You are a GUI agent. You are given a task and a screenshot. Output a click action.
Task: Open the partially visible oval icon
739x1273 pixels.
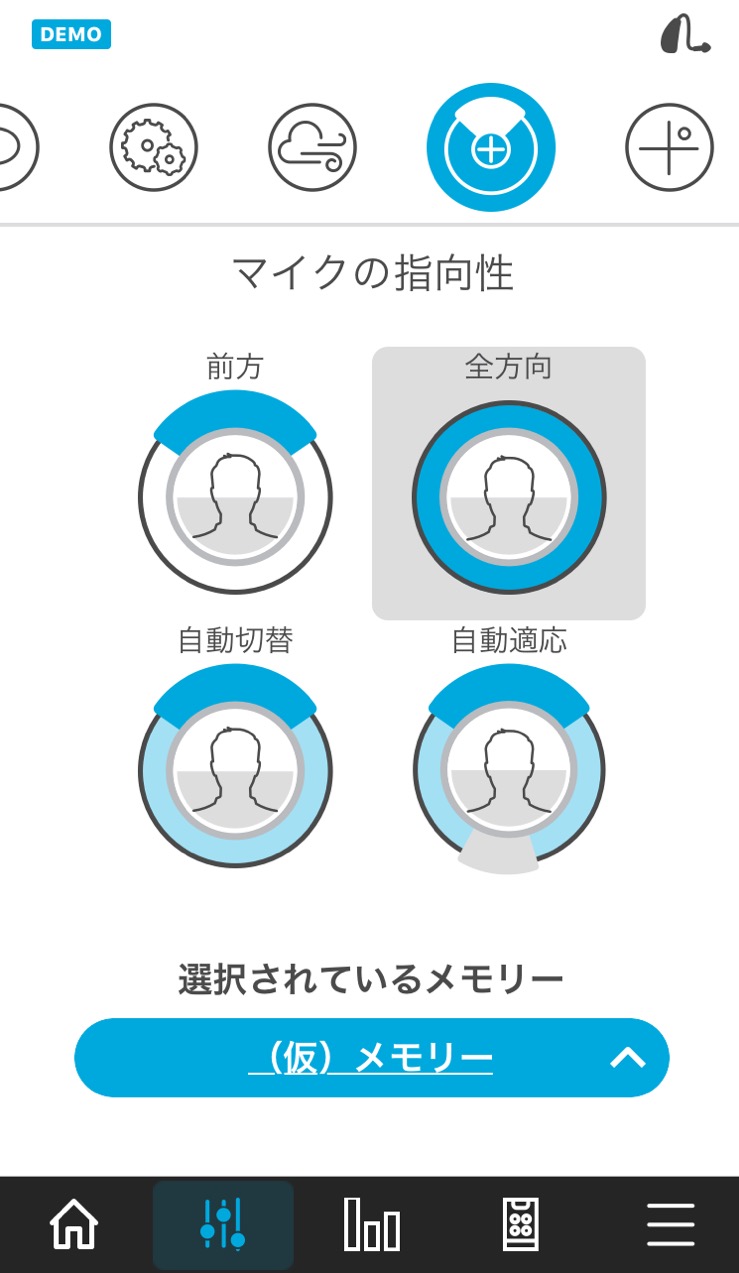17,147
